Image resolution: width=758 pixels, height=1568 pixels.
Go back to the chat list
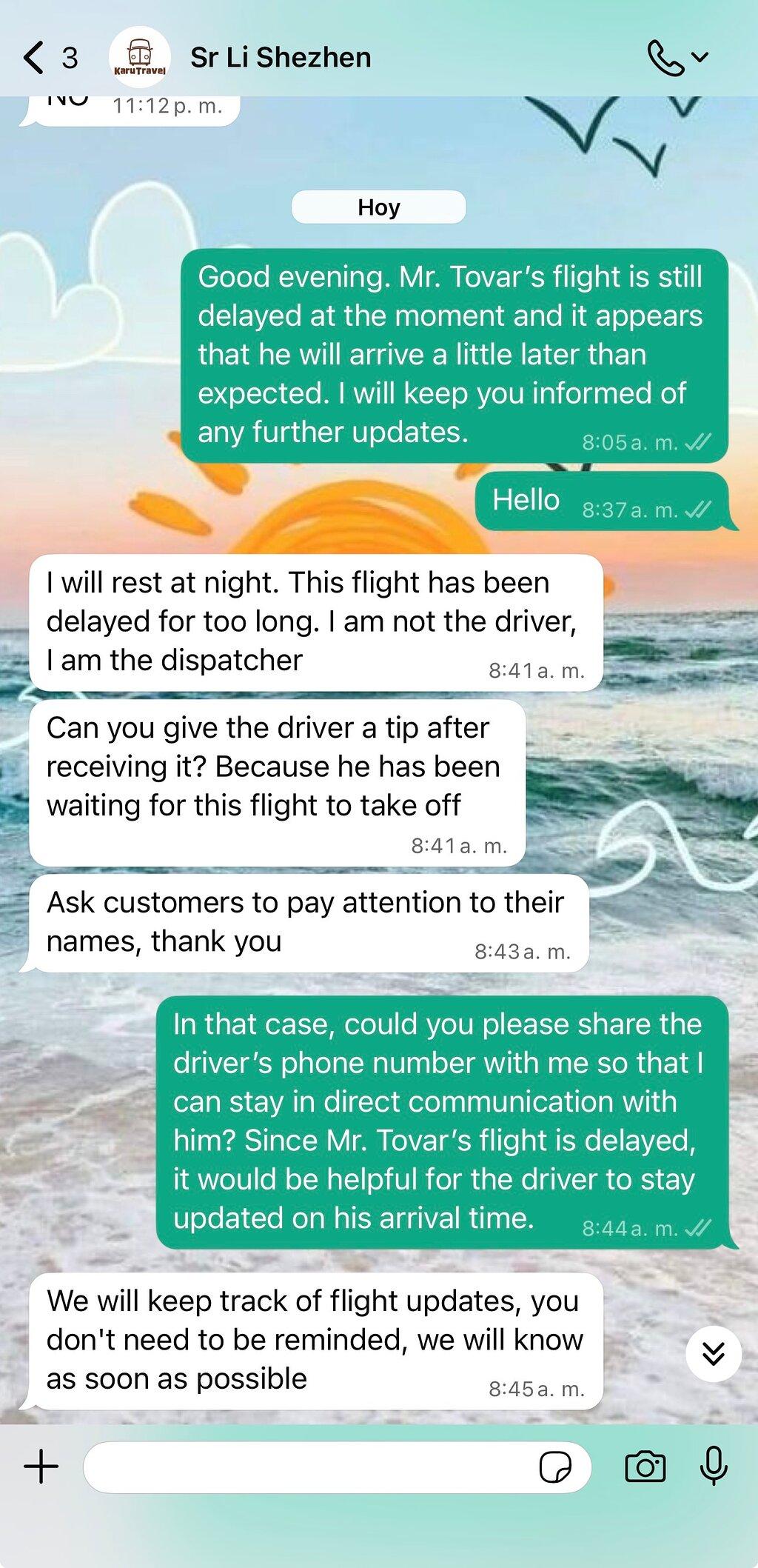(49, 58)
